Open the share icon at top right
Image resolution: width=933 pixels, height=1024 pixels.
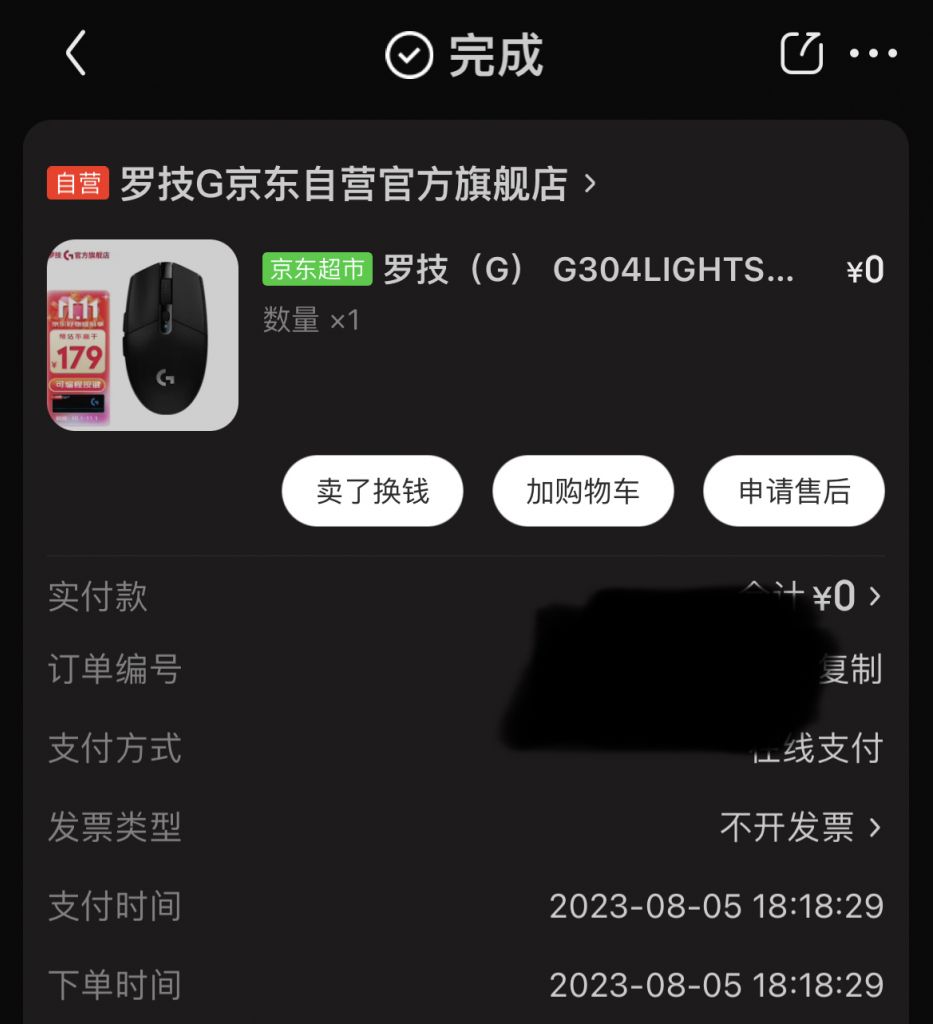coord(802,52)
